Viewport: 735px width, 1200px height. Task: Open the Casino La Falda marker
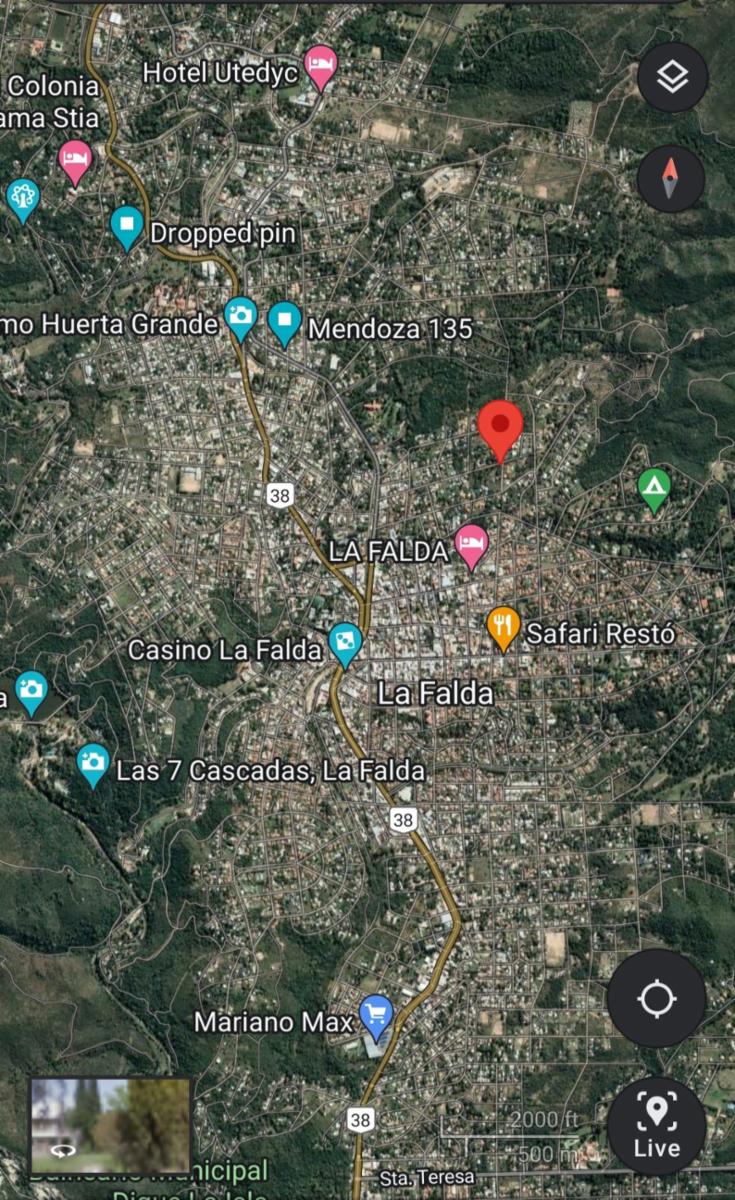click(x=345, y=644)
